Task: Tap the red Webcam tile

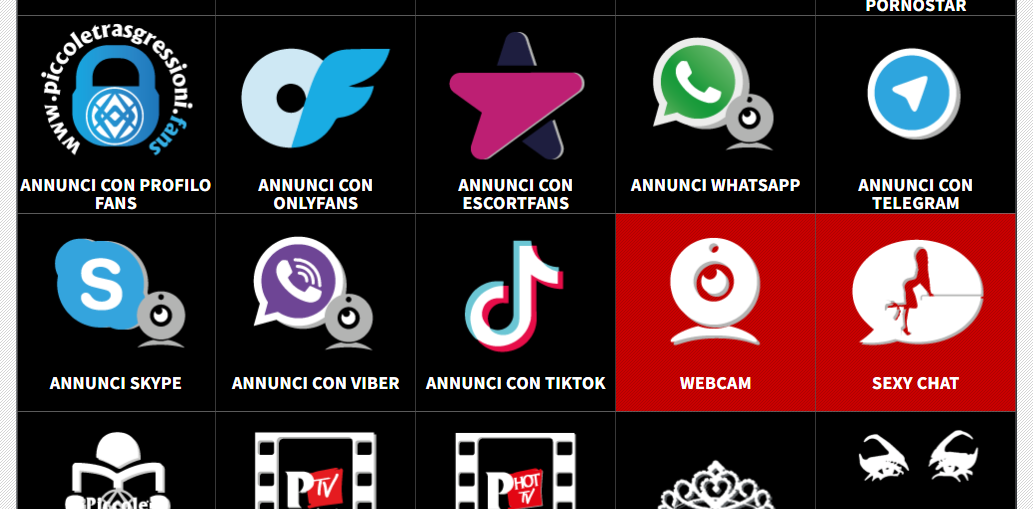Action: point(715,312)
